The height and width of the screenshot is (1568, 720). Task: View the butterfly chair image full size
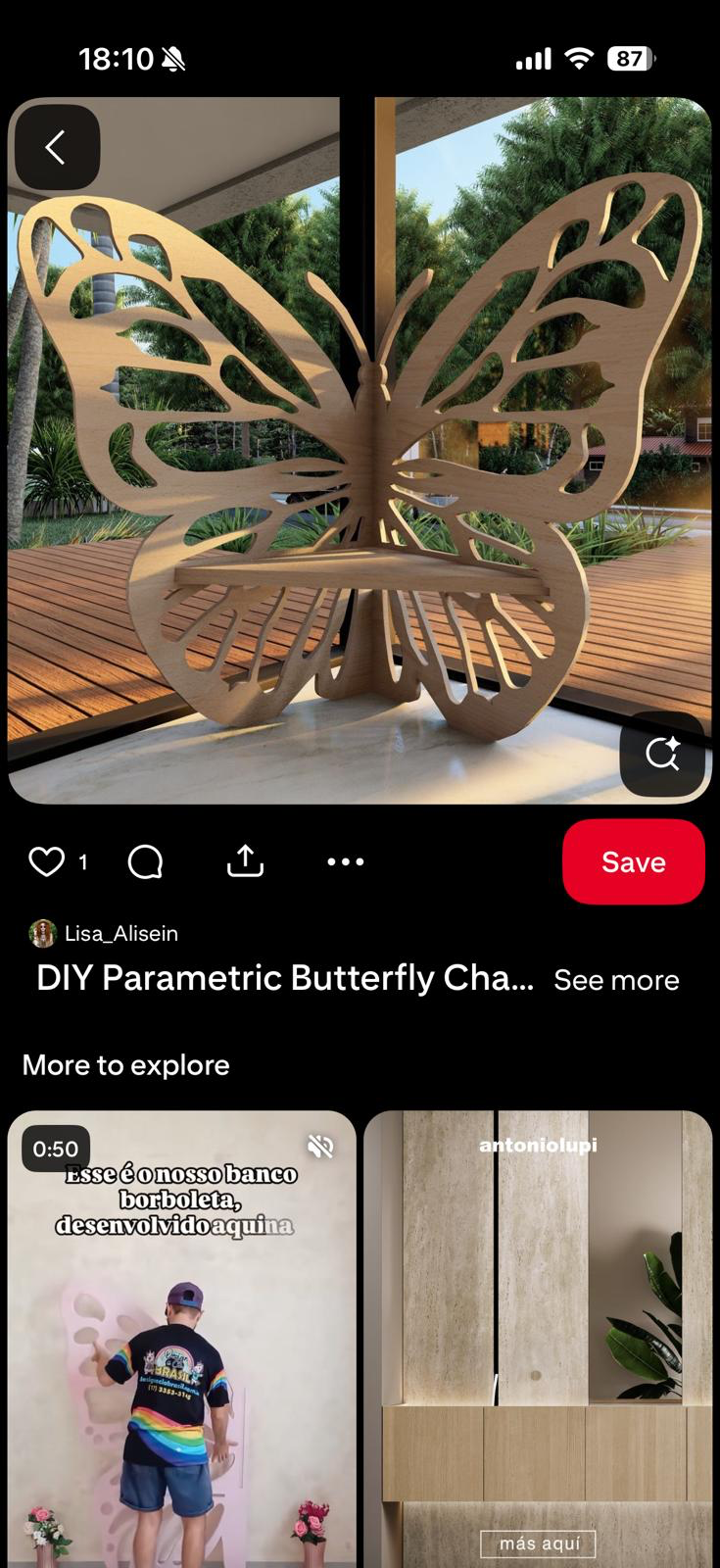pos(360,451)
